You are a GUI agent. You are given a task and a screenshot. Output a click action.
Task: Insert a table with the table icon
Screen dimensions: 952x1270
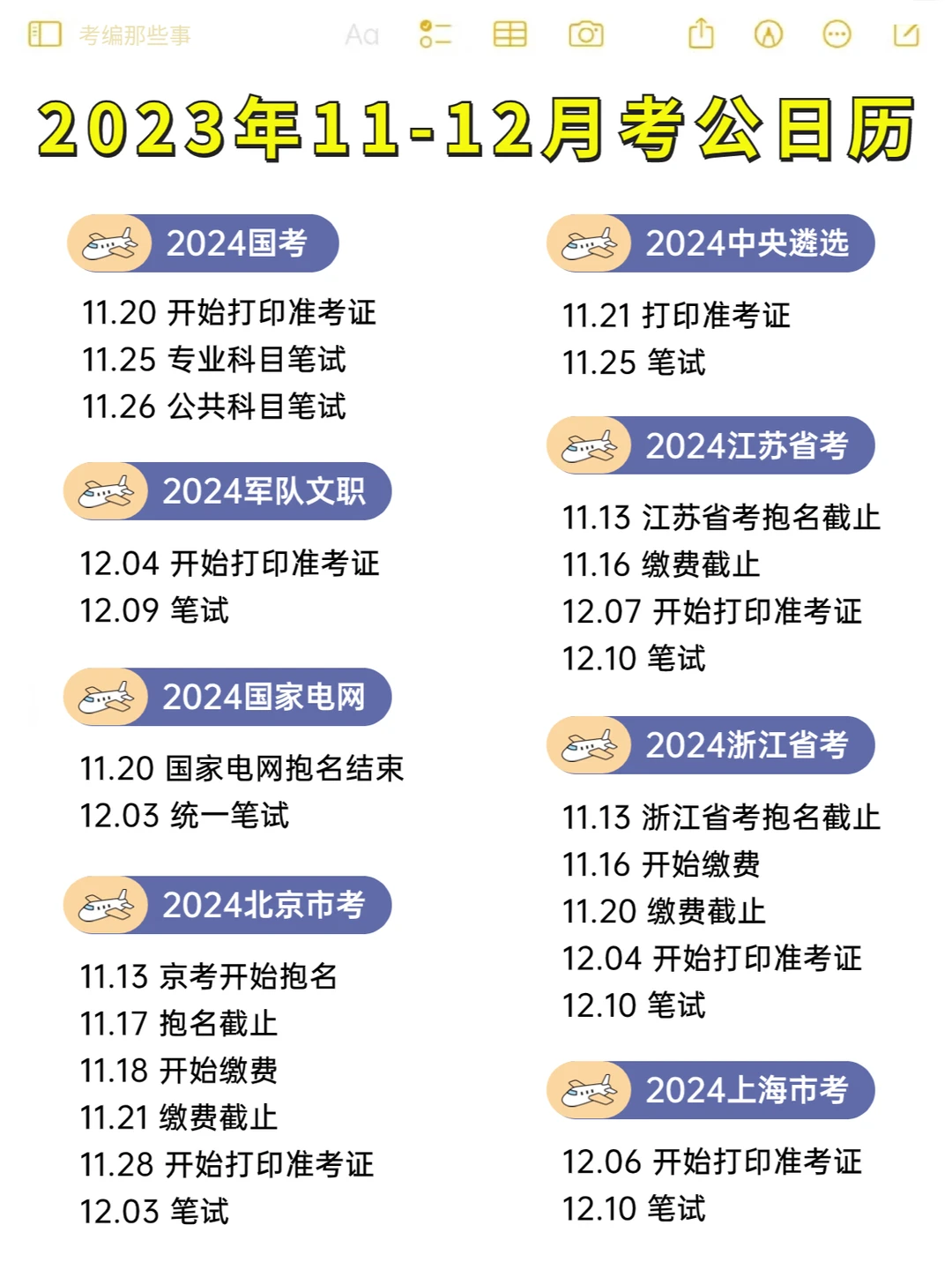(x=509, y=35)
